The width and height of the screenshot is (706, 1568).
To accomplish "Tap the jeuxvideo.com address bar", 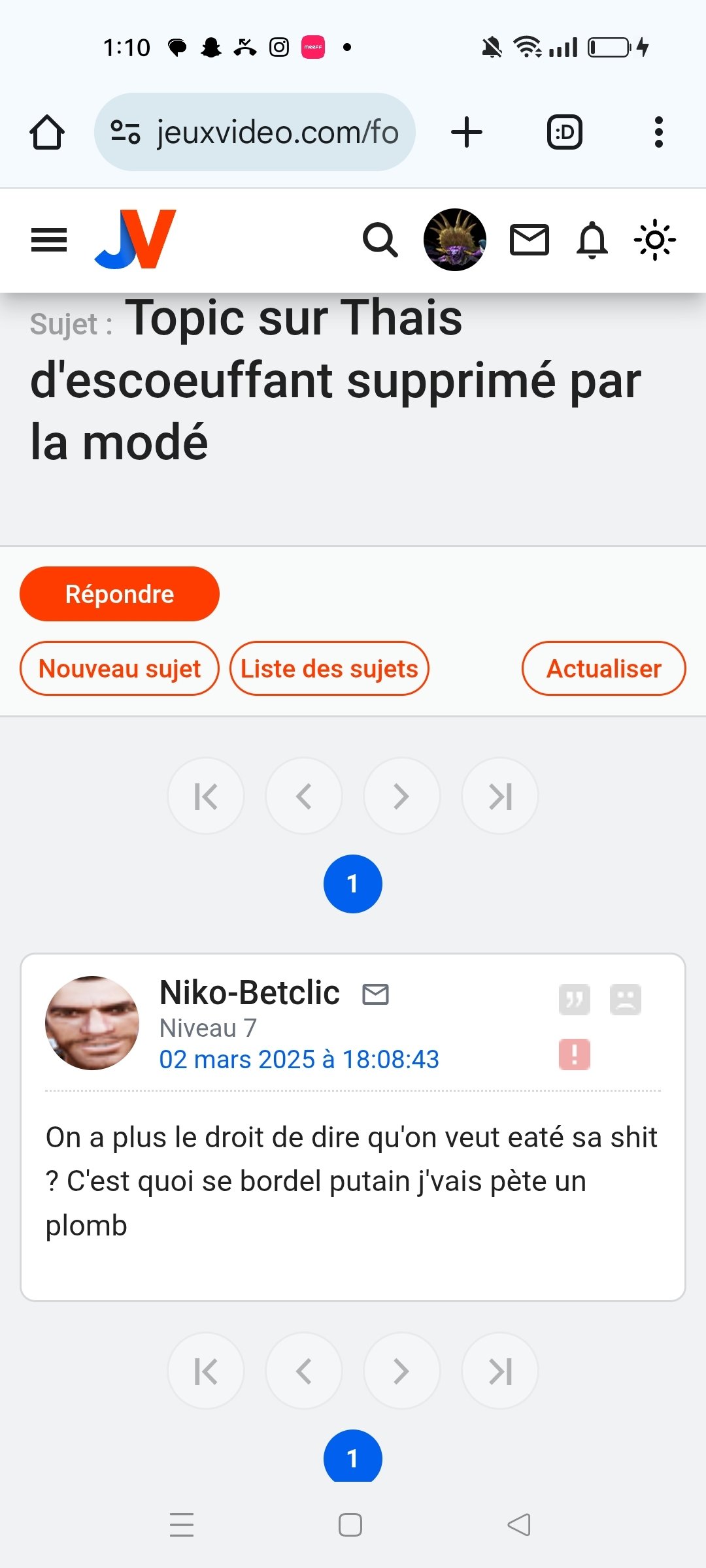I will click(255, 132).
